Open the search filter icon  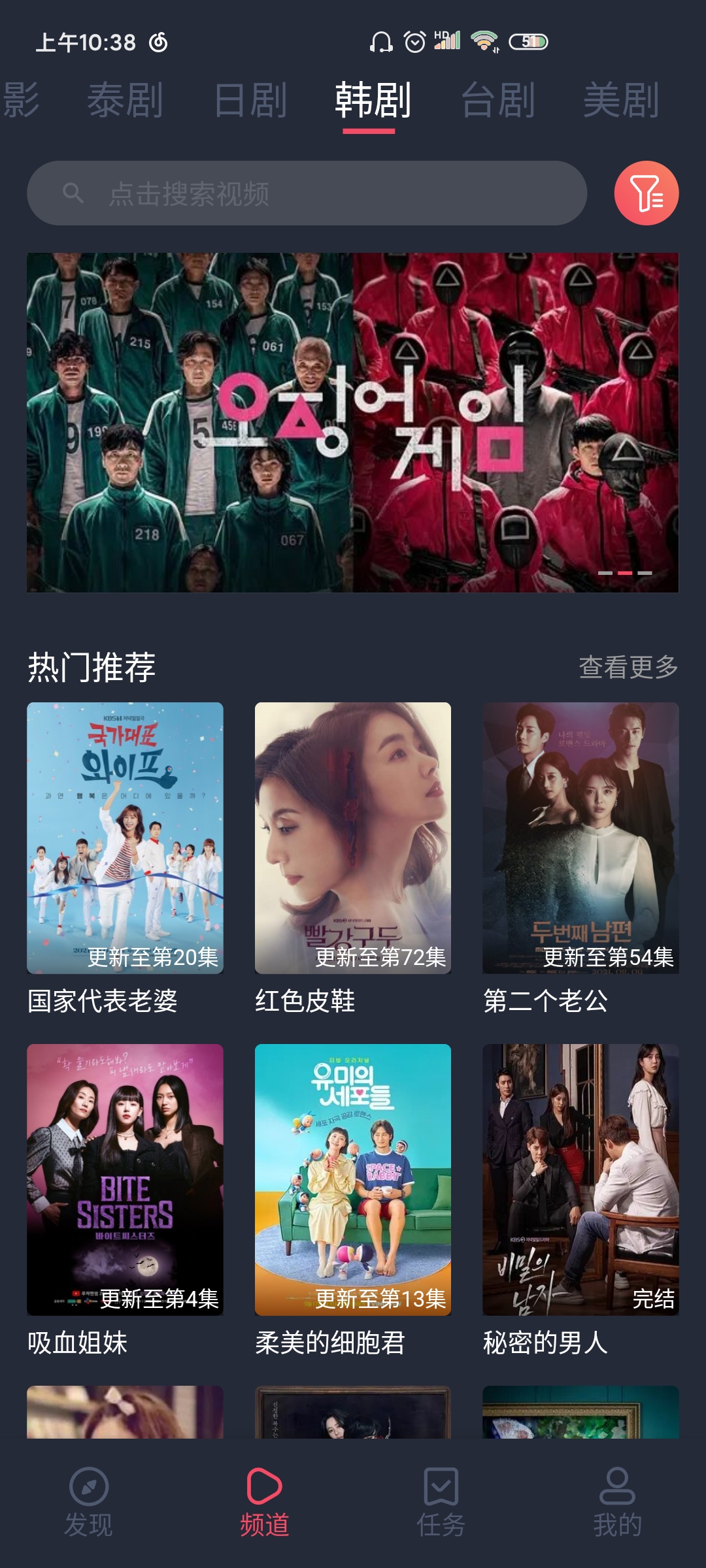click(x=647, y=193)
